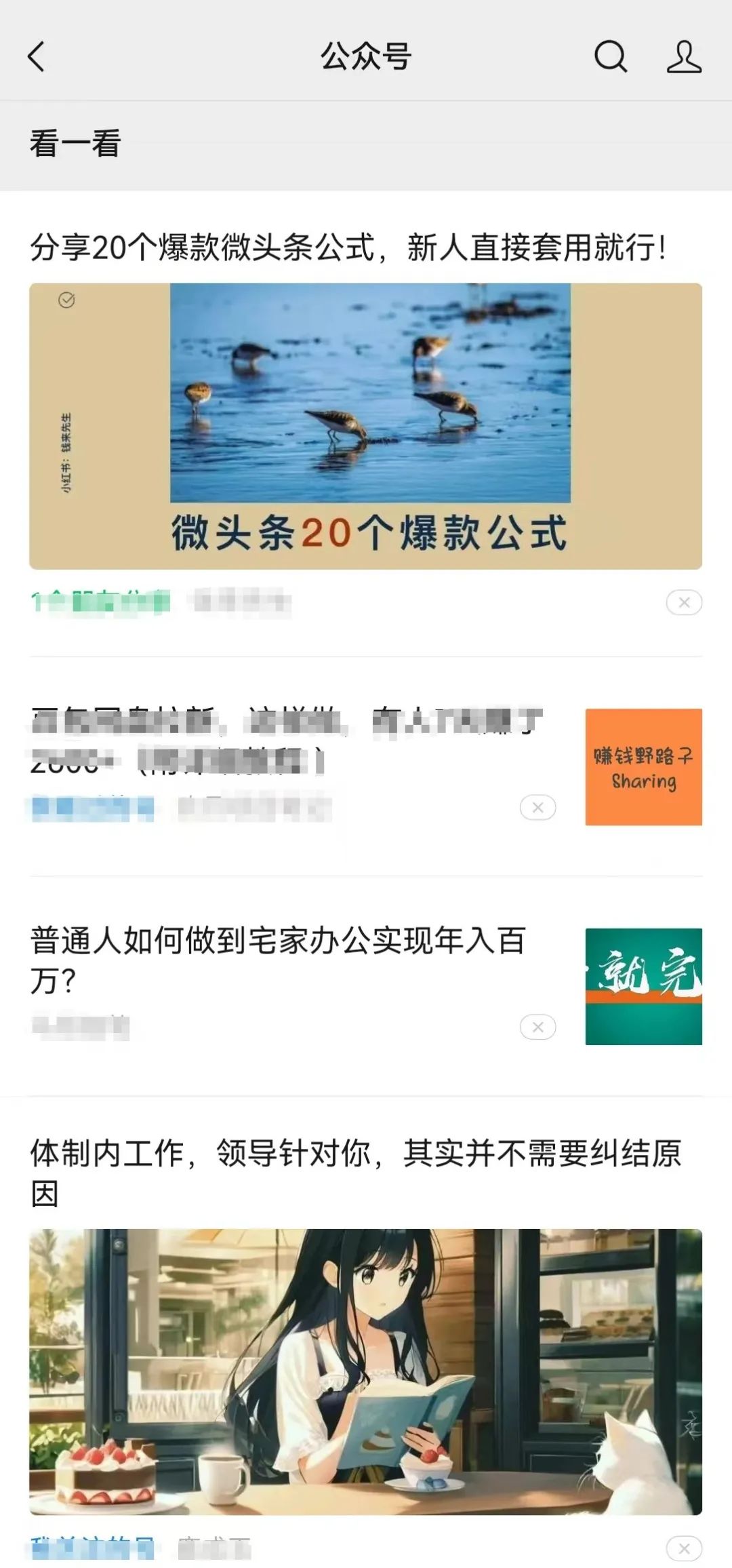Image resolution: width=732 pixels, height=1568 pixels.
Task: Open article 普通人如何做到宅家办公实现年入百万
Action: (x=278, y=960)
